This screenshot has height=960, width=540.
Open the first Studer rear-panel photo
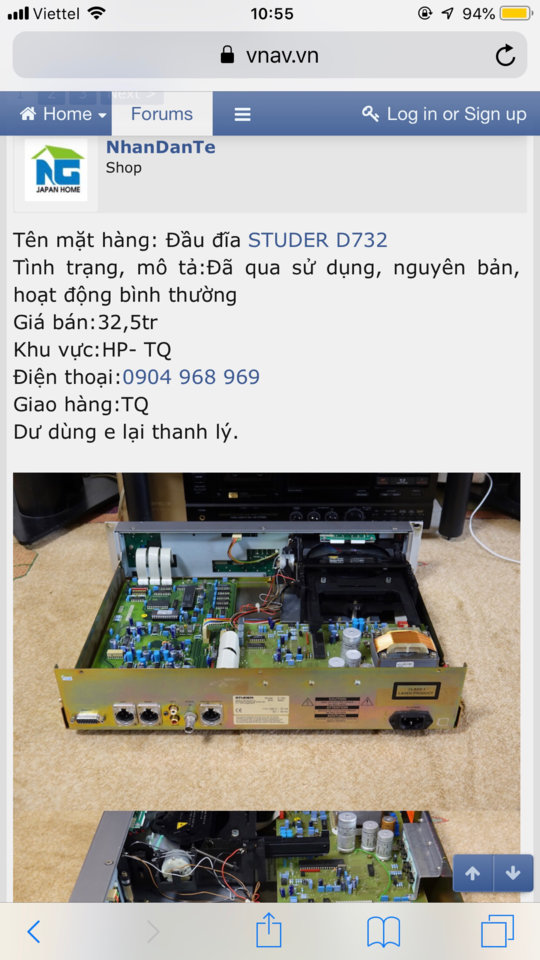[266, 641]
